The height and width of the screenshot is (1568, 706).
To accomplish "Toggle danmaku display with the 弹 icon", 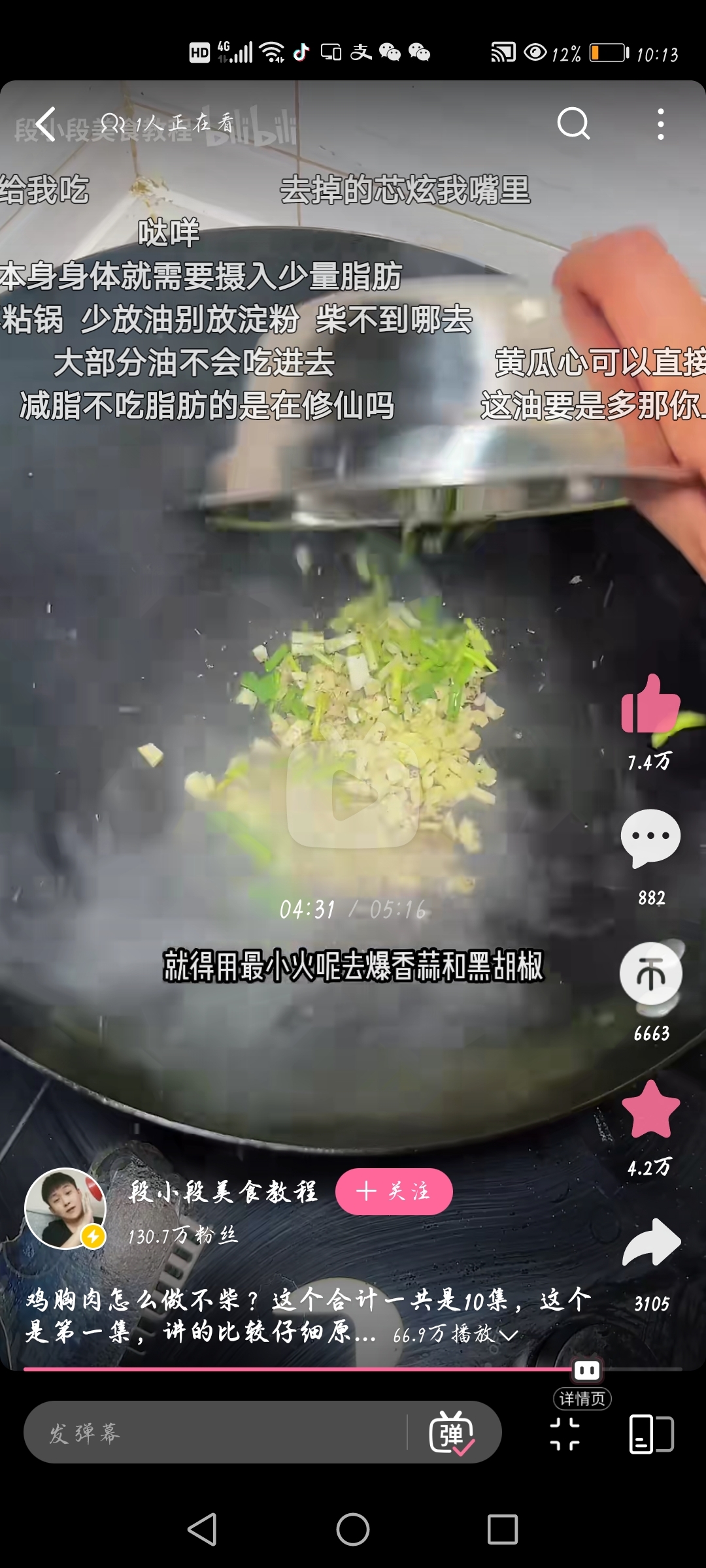I will point(452,1433).
